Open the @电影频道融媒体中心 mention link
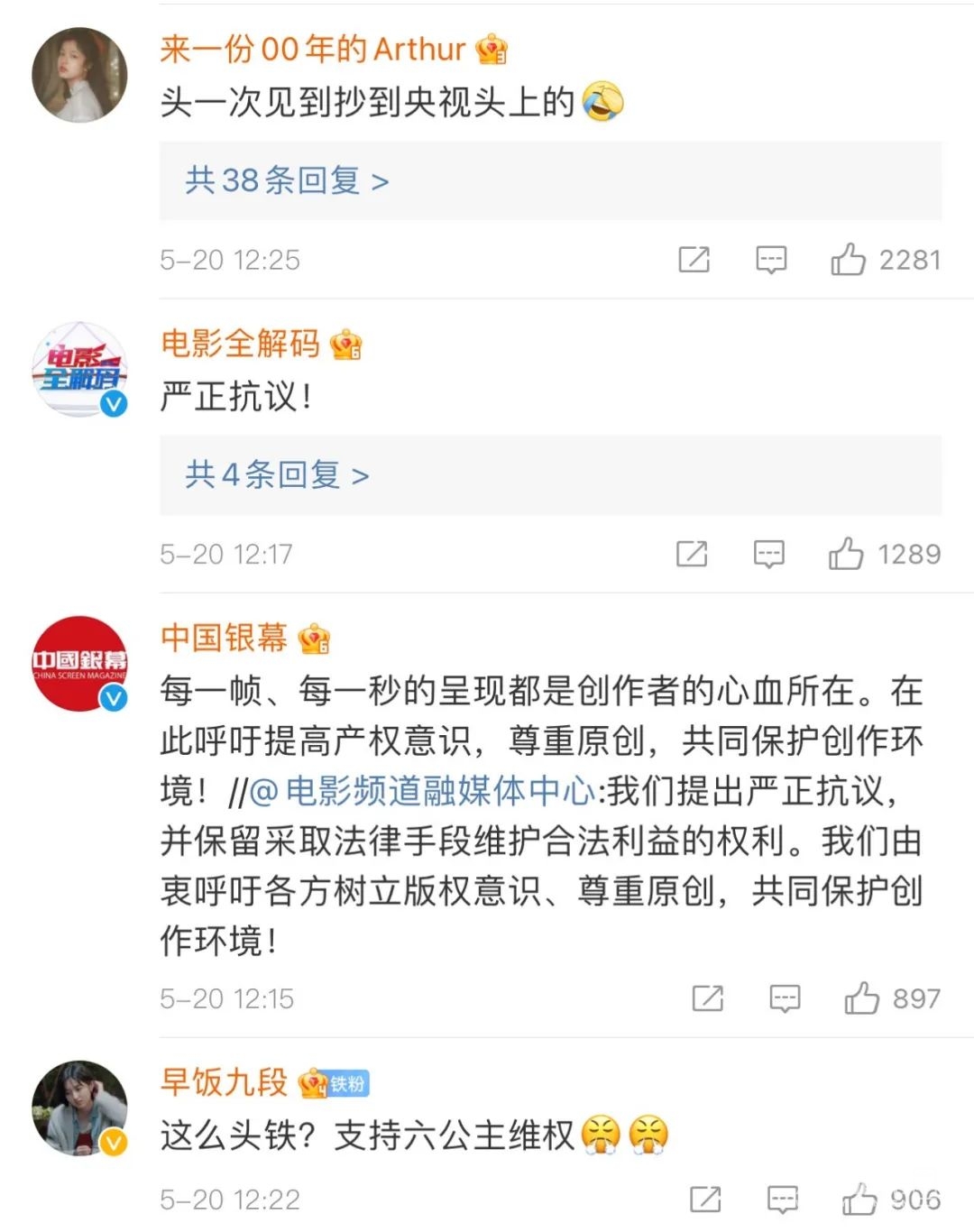 point(424,791)
